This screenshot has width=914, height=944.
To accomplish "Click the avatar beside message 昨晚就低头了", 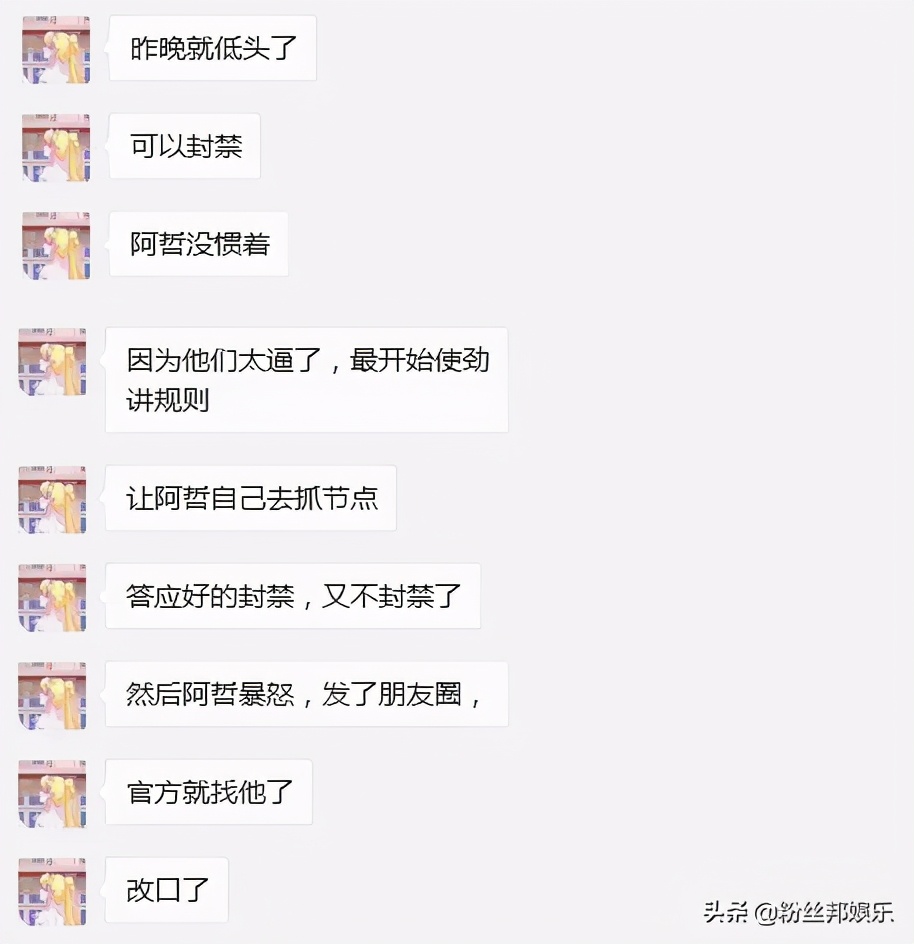I will [54, 48].
